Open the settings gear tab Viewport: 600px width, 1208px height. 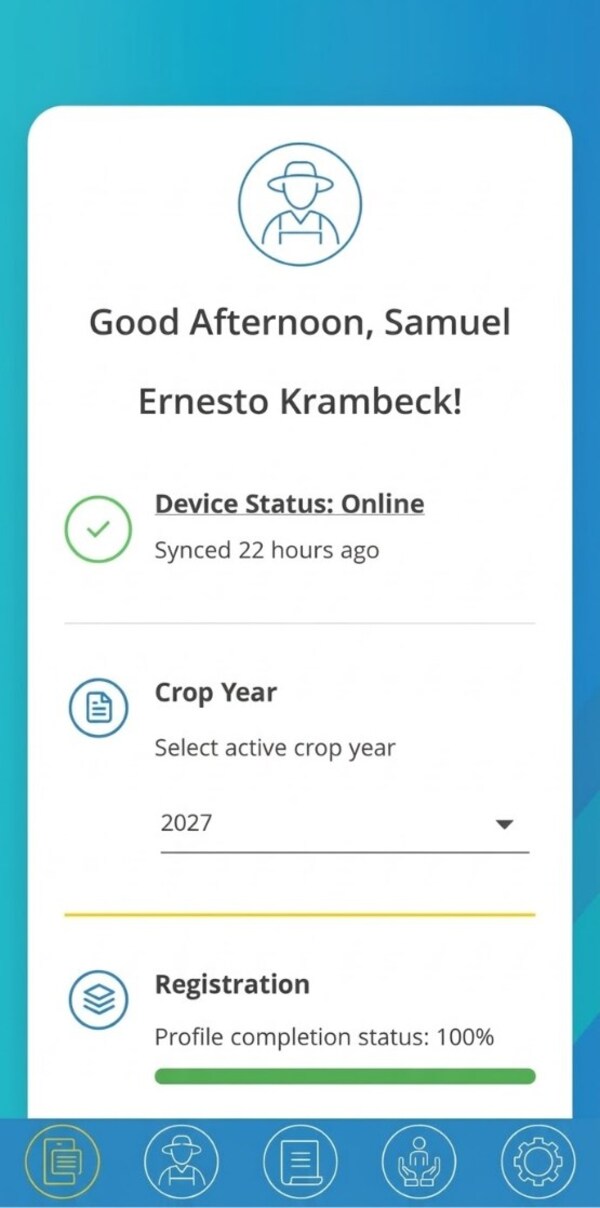click(x=537, y=1160)
